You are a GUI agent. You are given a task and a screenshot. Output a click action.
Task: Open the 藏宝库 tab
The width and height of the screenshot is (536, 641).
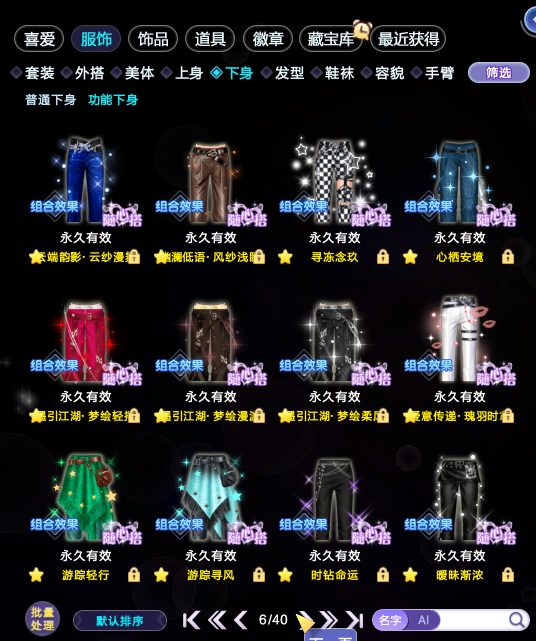pos(330,39)
